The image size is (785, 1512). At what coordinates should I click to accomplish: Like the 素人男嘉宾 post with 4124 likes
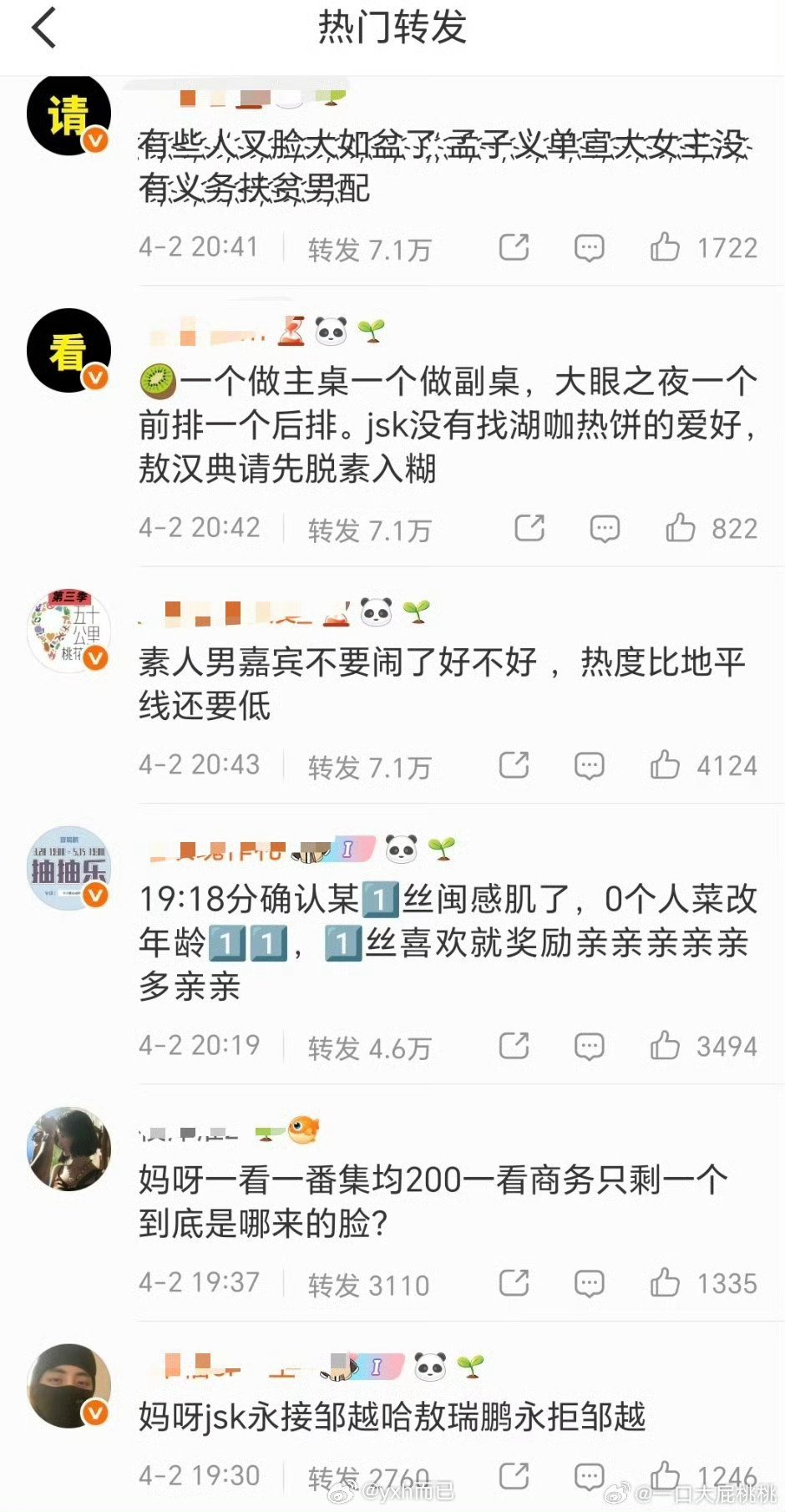[666, 764]
